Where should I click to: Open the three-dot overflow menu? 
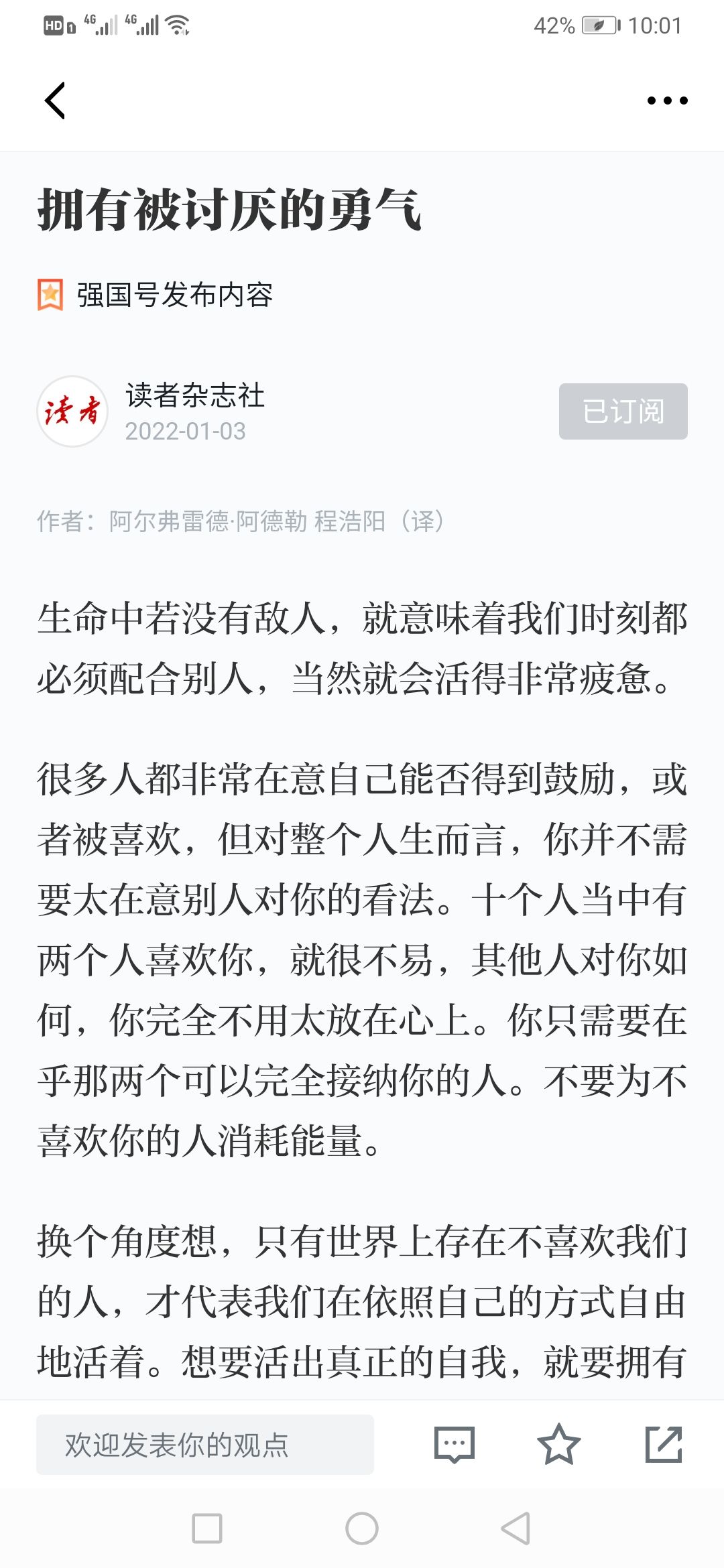click(x=667, y=101)
